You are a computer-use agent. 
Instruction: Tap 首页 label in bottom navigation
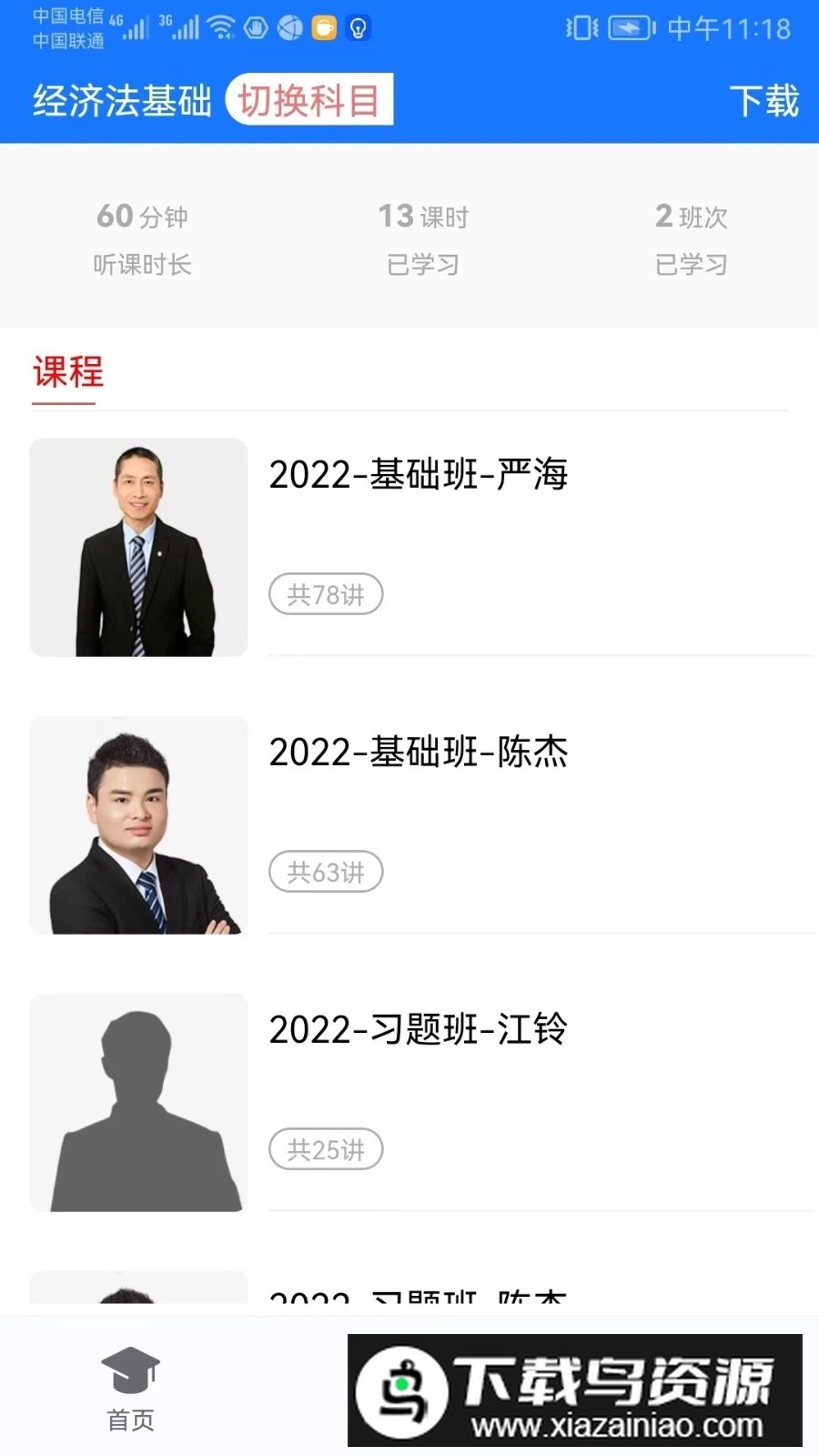130,1418
